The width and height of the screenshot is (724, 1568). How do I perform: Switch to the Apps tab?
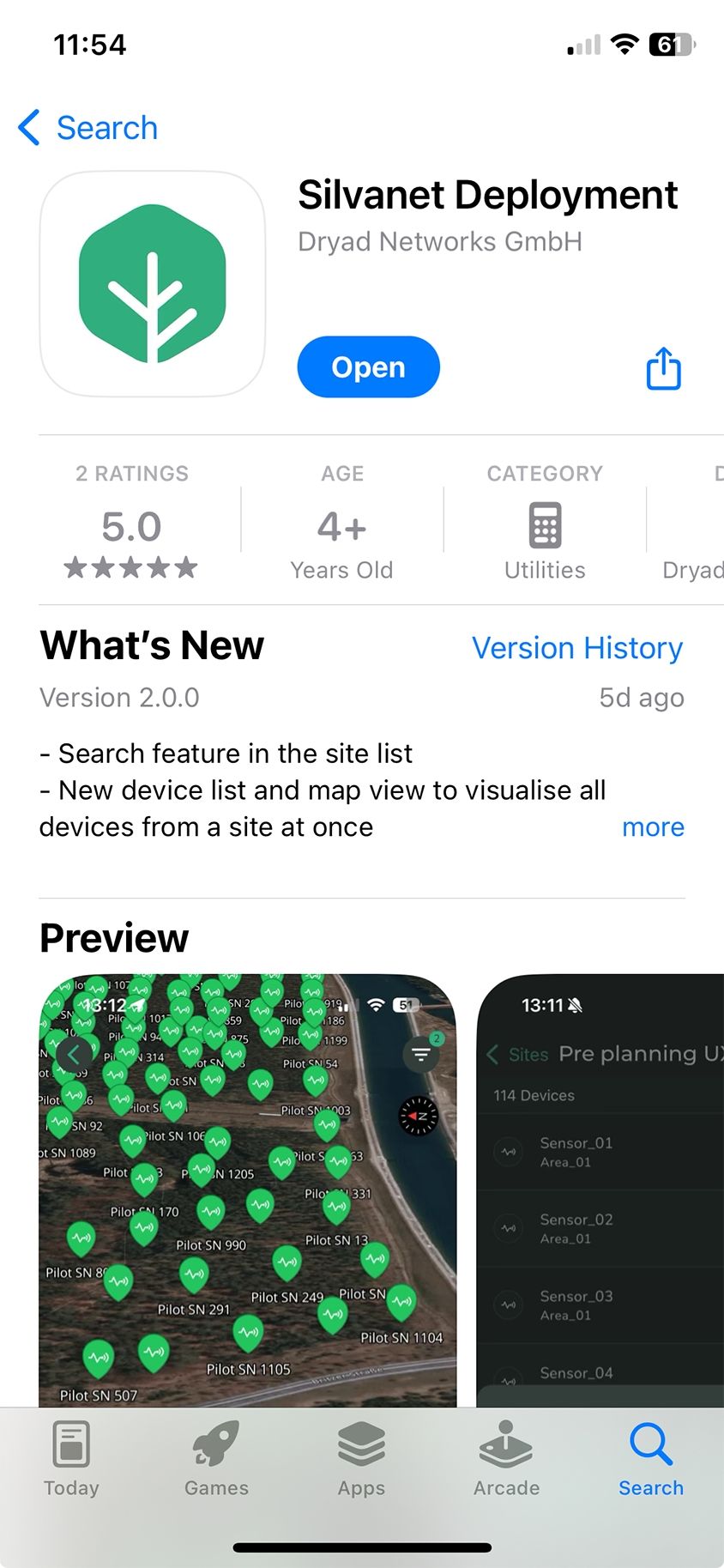361,1459
